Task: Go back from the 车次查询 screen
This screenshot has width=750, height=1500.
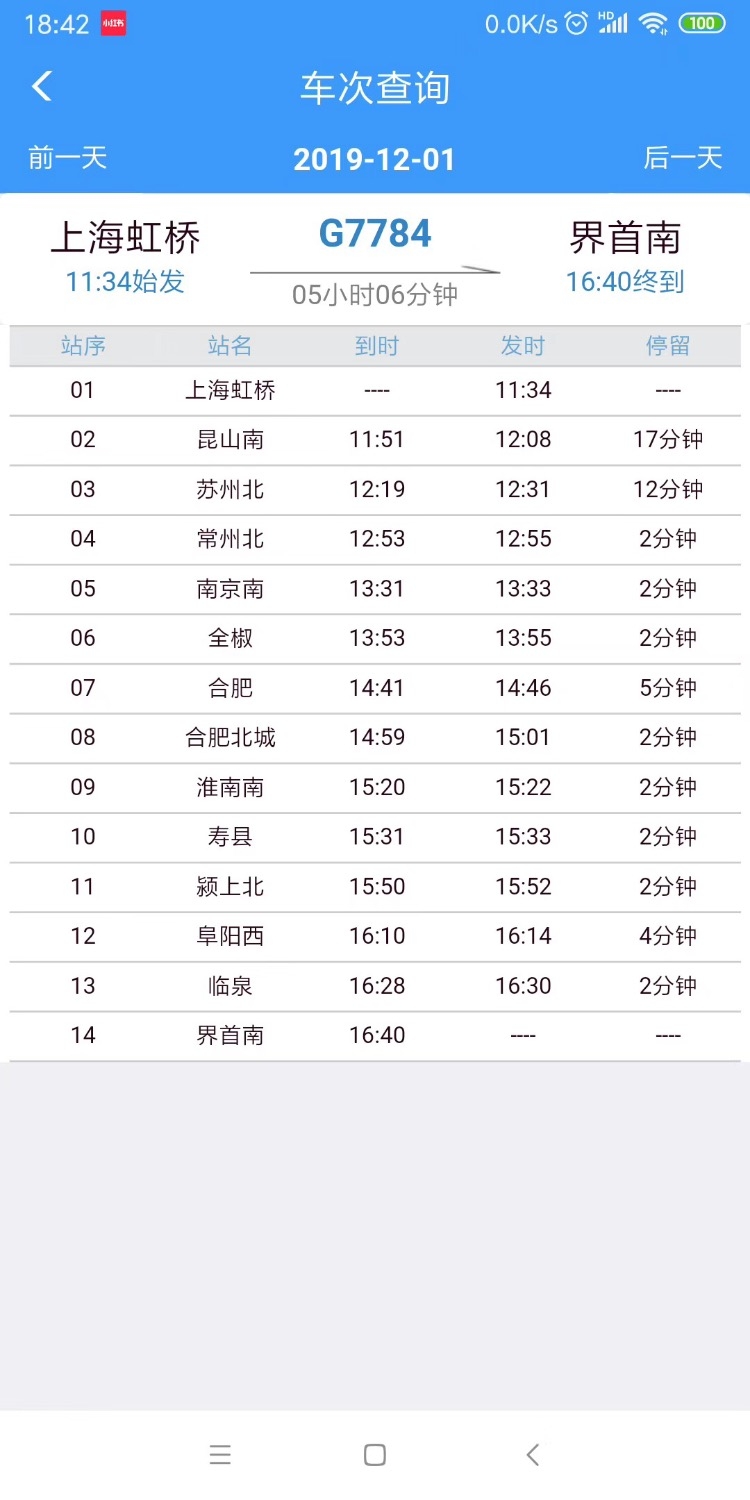Action: 42,87
